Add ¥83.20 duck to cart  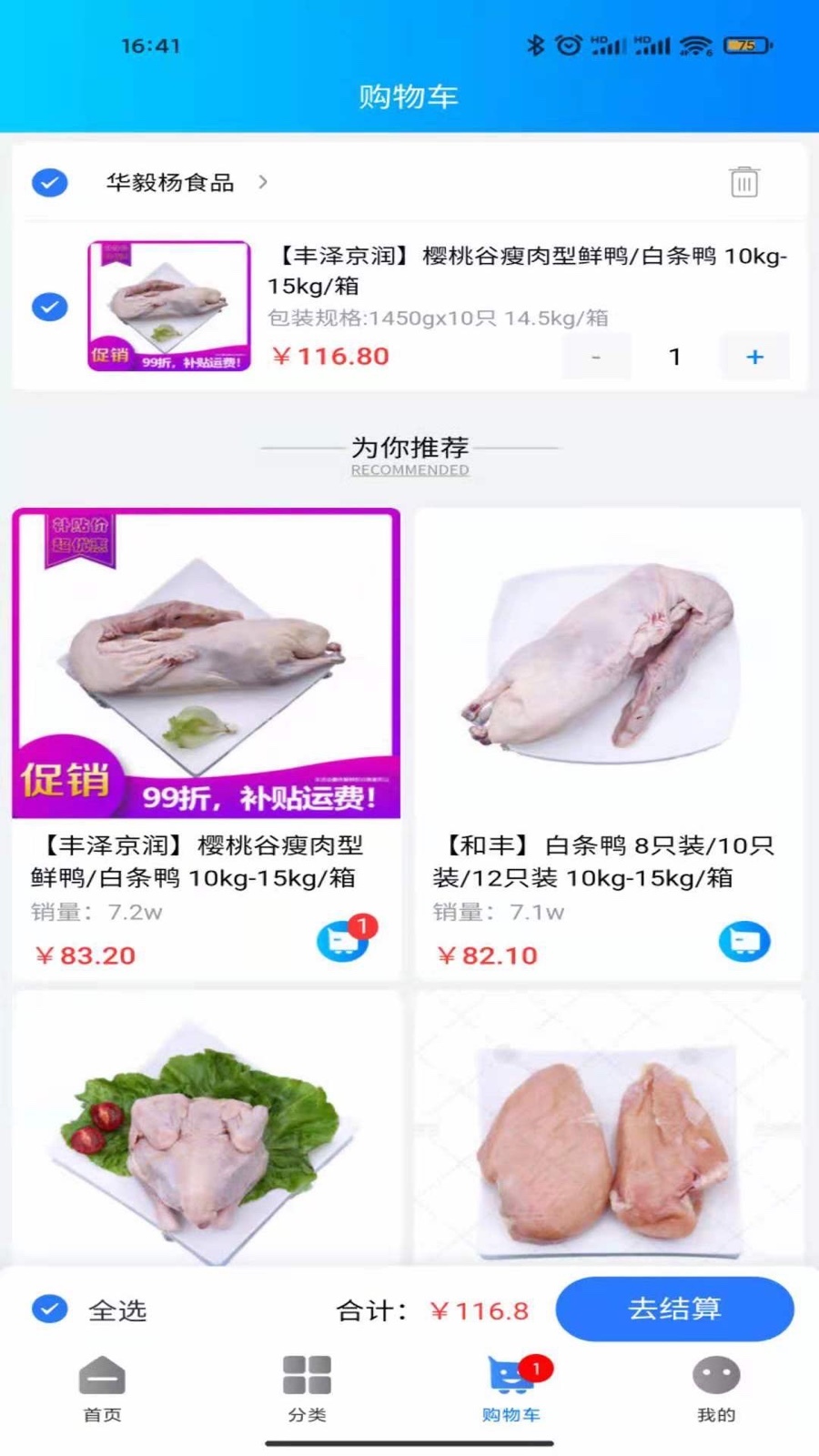click(x=342, y=942)
